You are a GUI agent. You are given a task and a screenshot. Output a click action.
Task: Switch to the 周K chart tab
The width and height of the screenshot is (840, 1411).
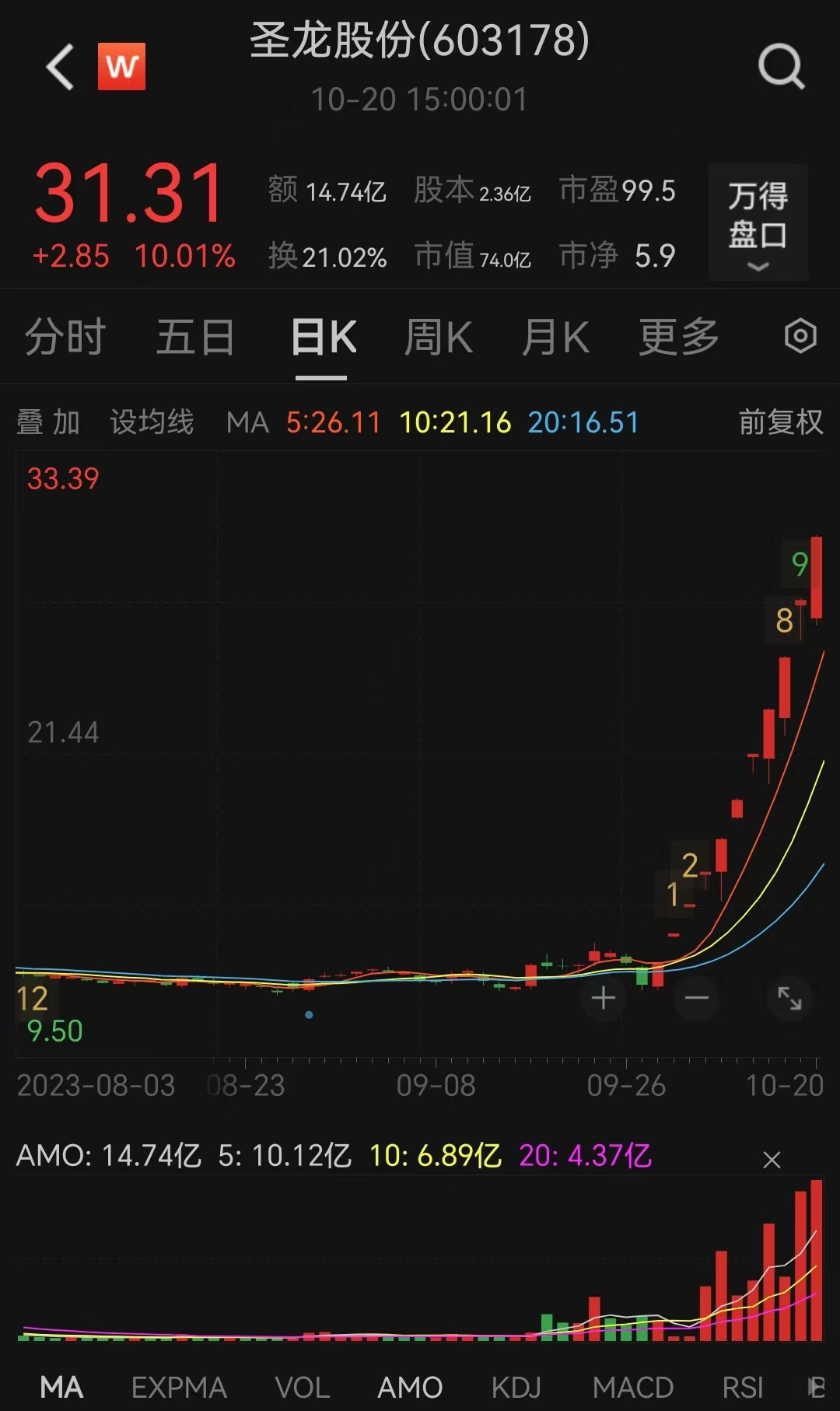click(x=438, y=338)
